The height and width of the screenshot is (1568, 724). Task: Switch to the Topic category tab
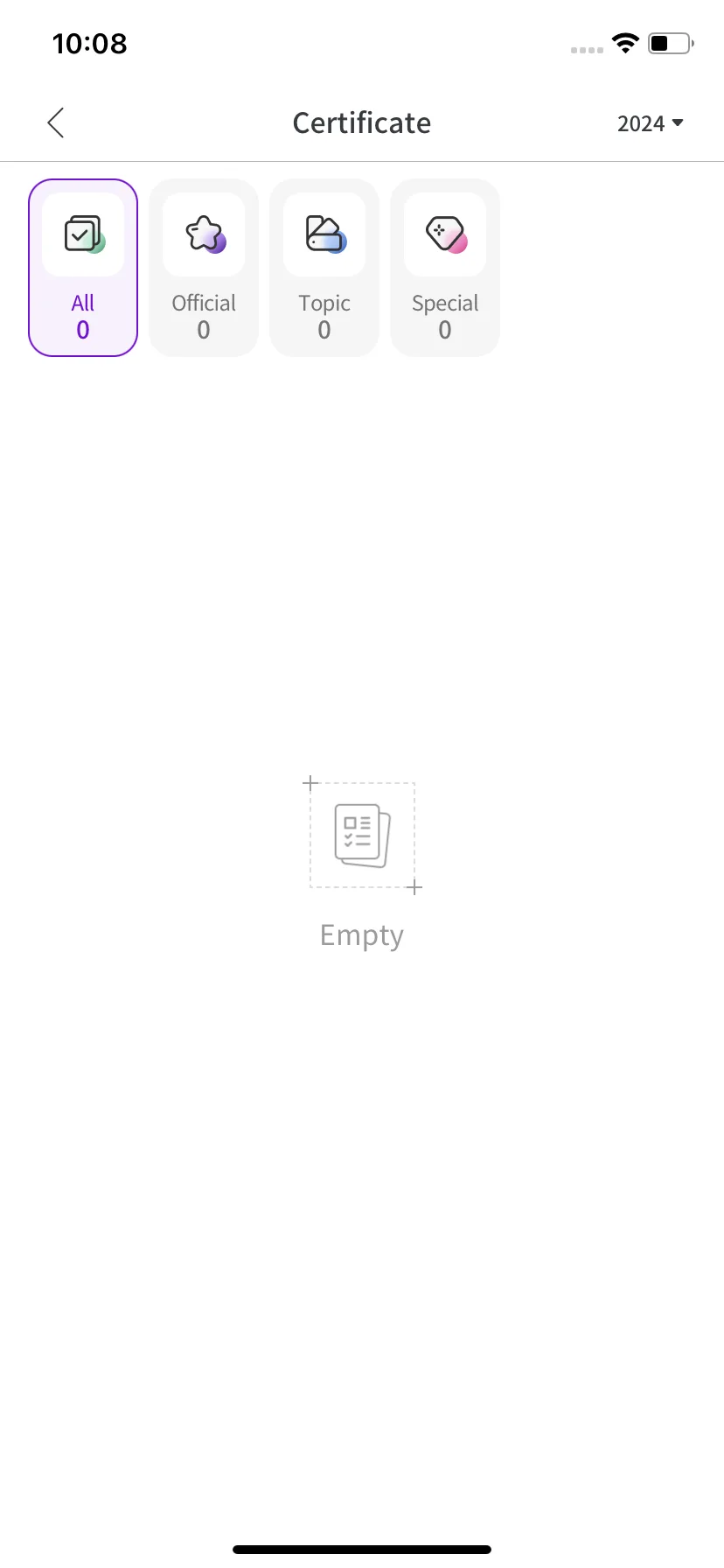(324, 268)
